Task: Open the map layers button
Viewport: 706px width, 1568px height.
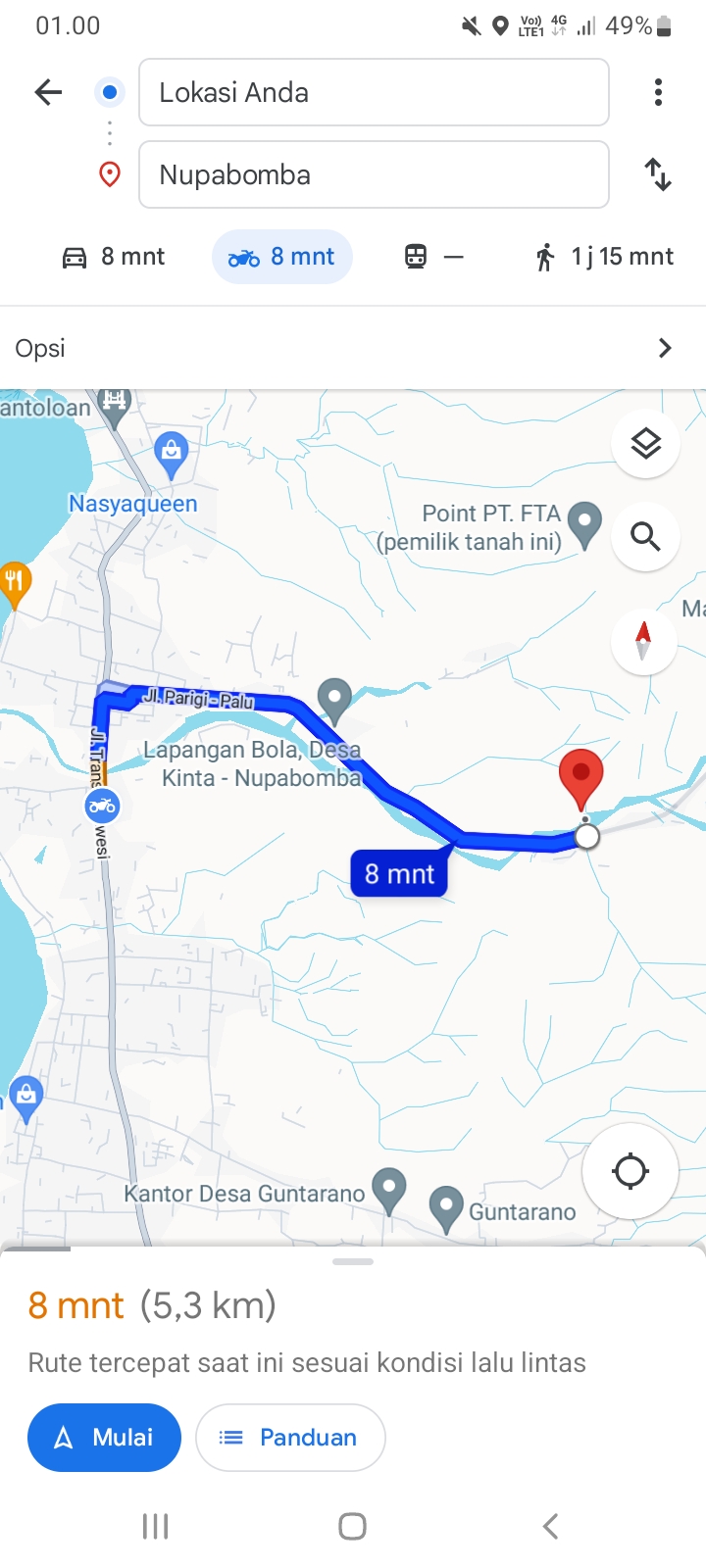Action: coord(645,444)
